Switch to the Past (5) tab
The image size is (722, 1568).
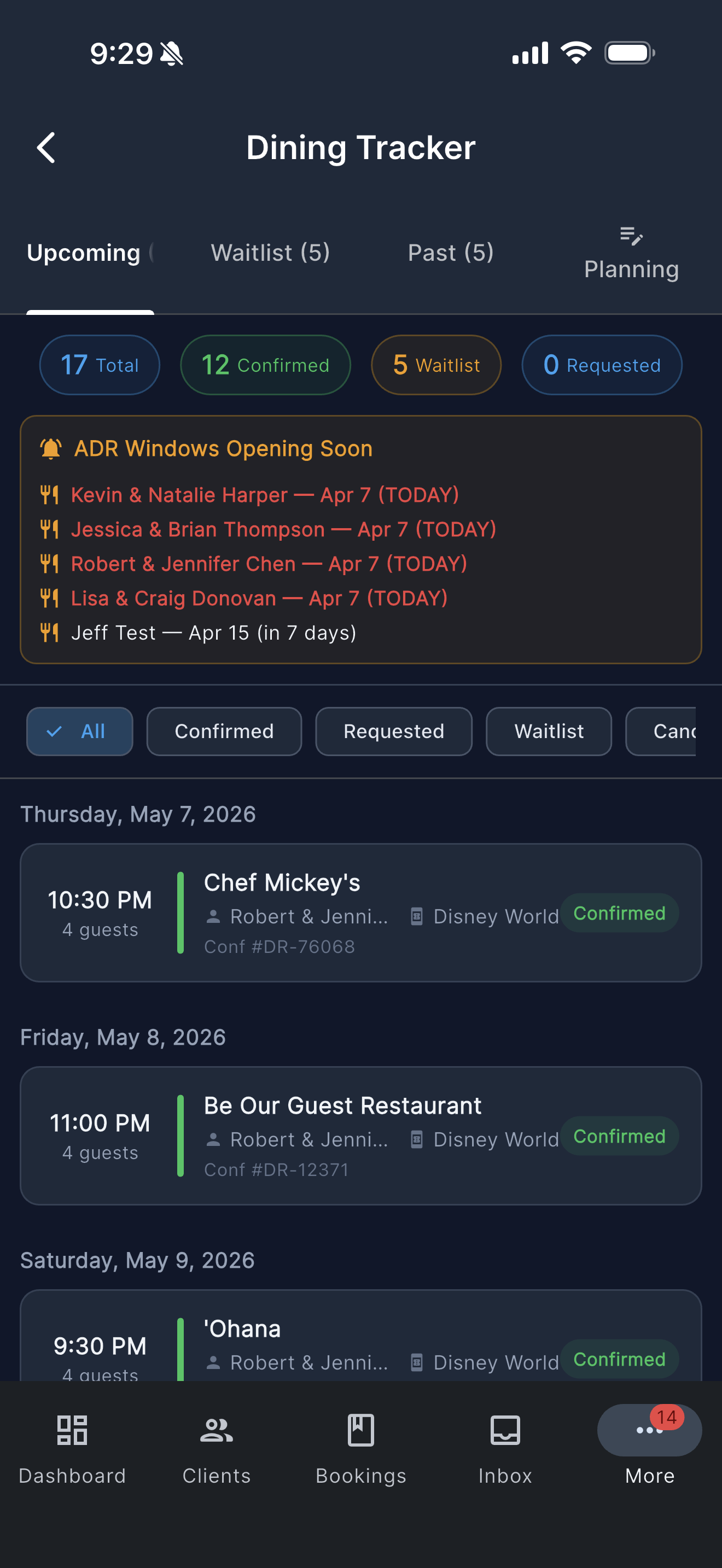(451, 252)
